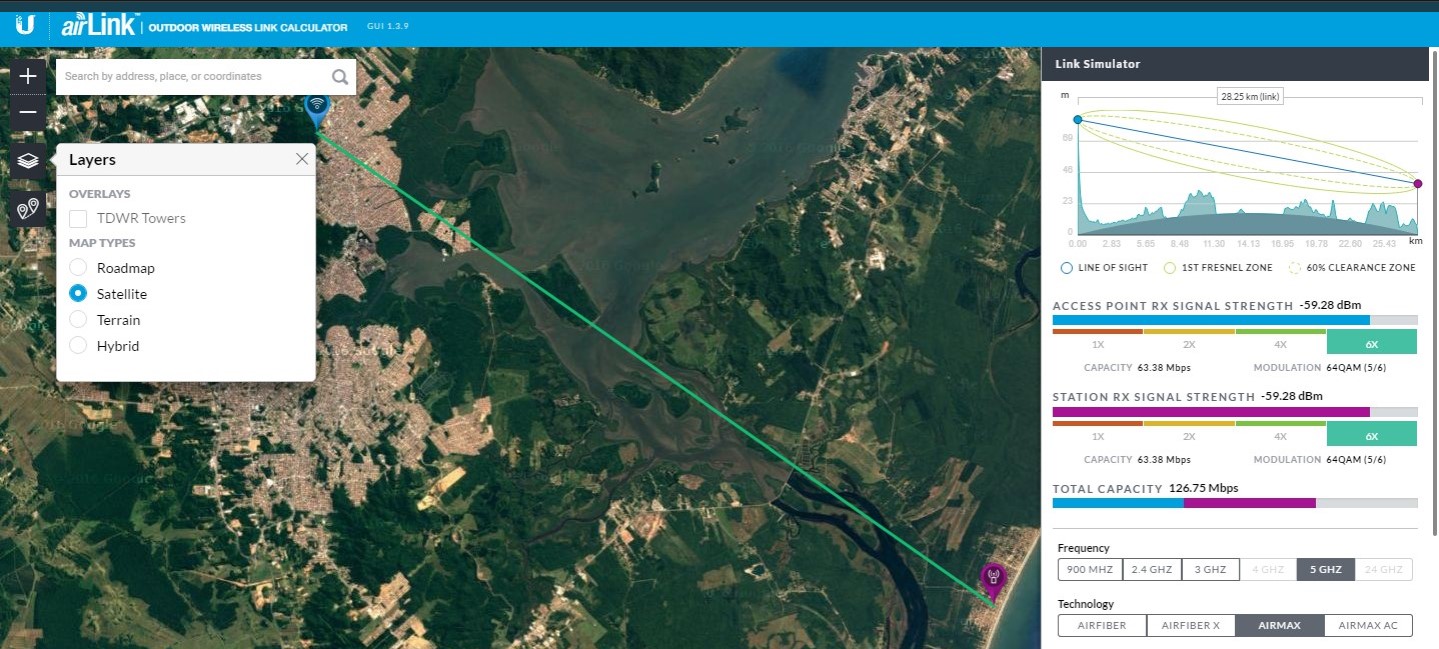Select the Roadmap map type
The height and width of the screenshot is (649, 1439).
[78, 268]
